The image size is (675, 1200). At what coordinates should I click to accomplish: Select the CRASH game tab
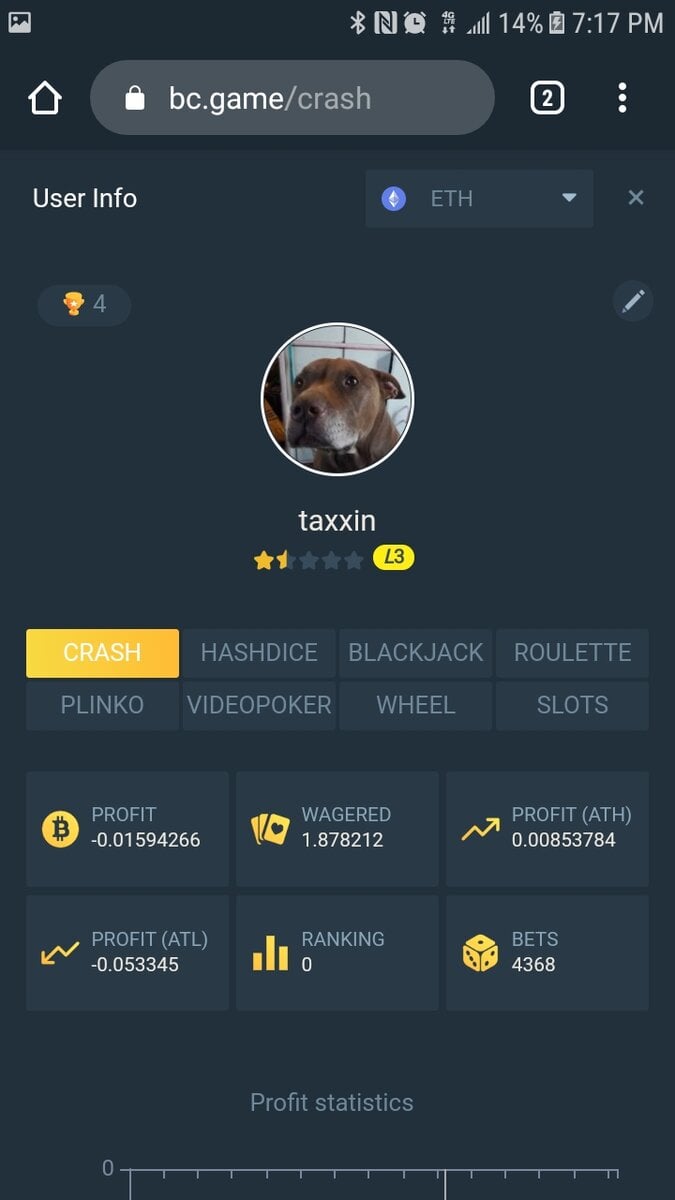point(102,653)
